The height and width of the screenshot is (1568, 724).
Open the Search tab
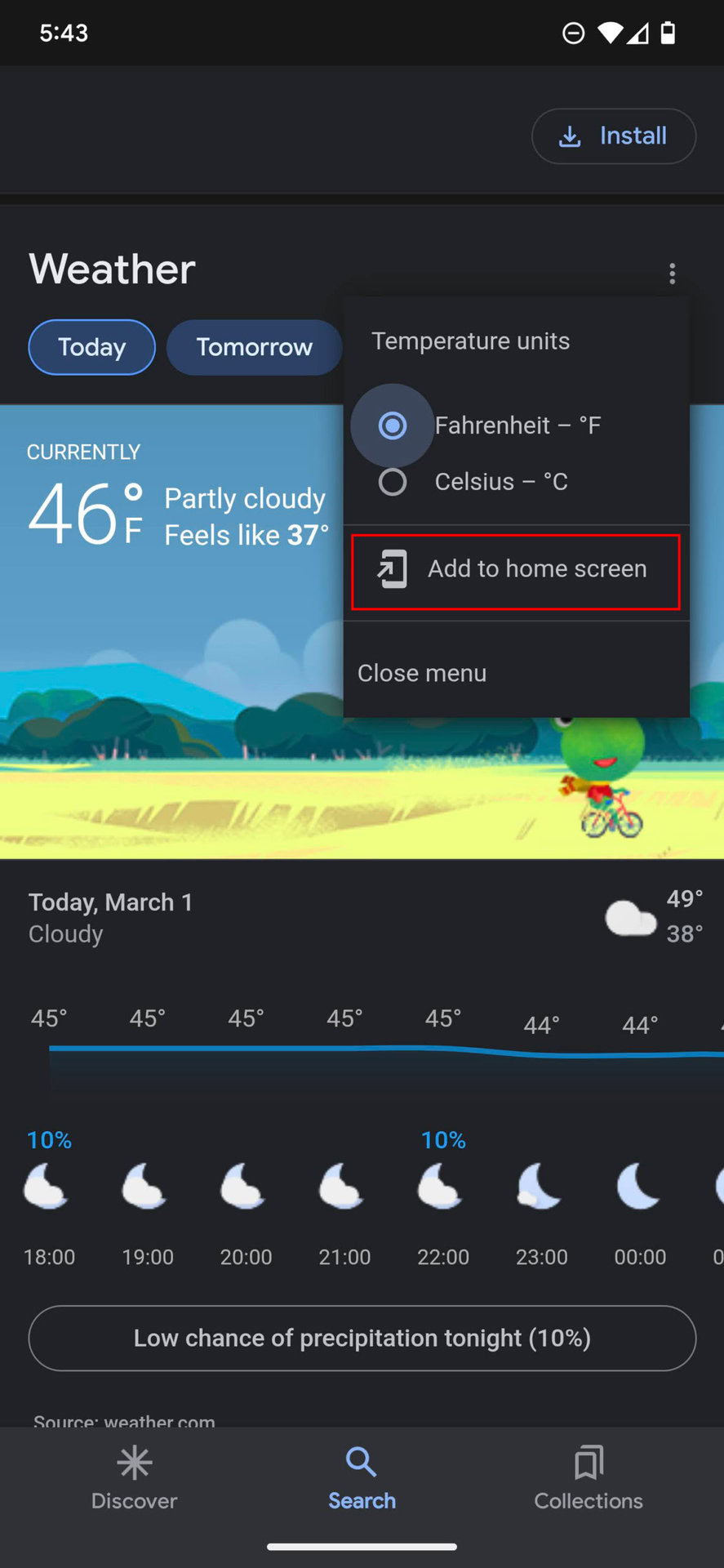(362, 1479)
